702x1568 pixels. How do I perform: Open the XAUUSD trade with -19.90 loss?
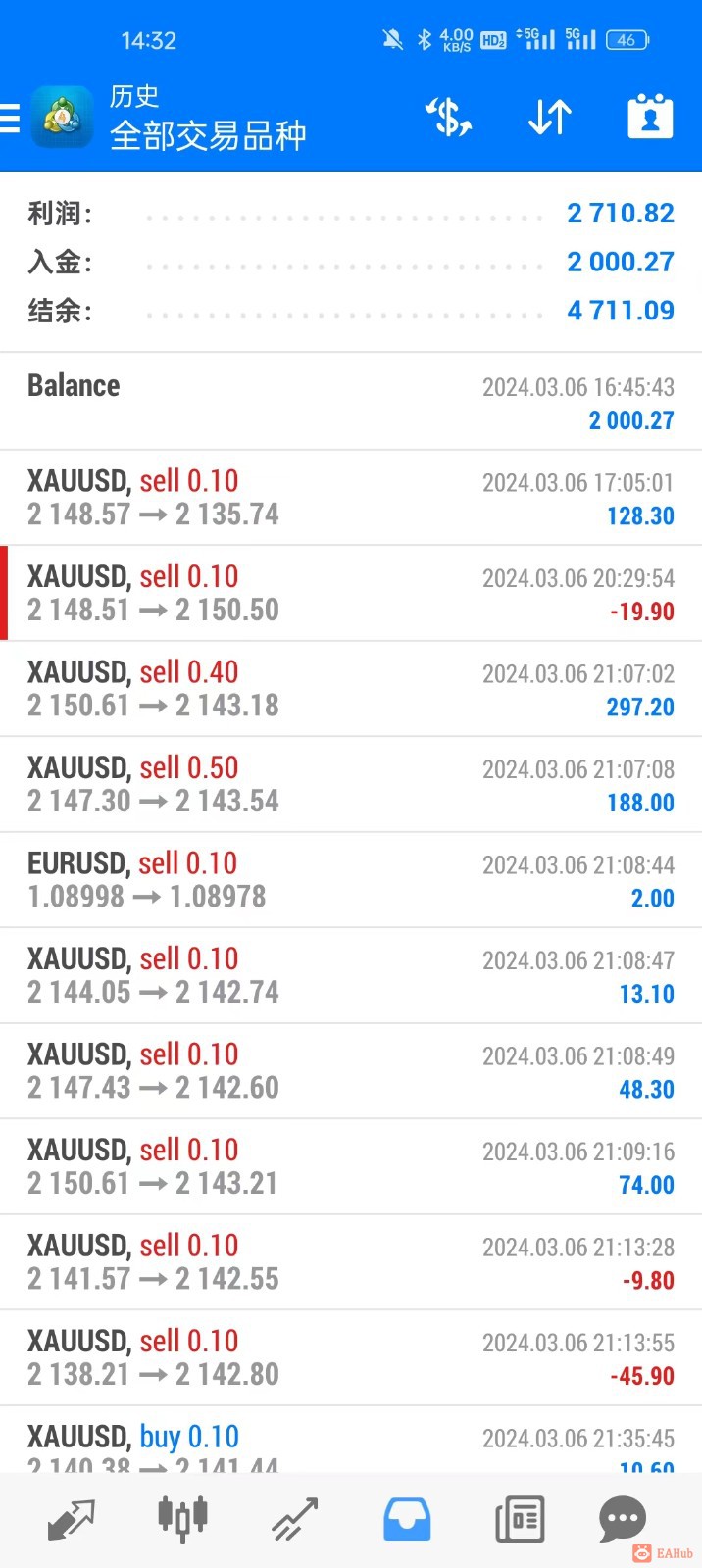pyautogui.click(x=351, y=593)
